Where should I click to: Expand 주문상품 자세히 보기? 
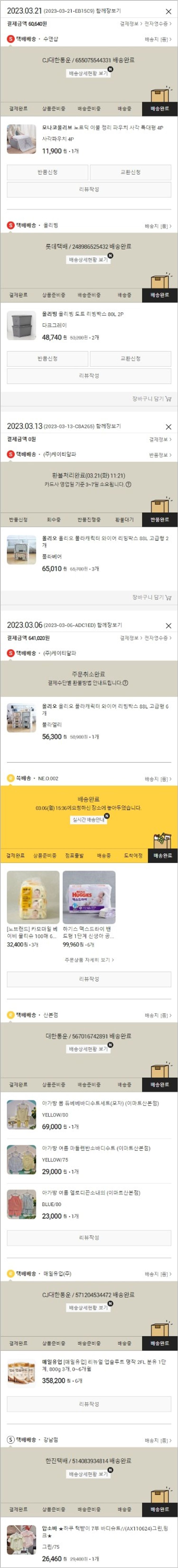click(x=89, y=960)
